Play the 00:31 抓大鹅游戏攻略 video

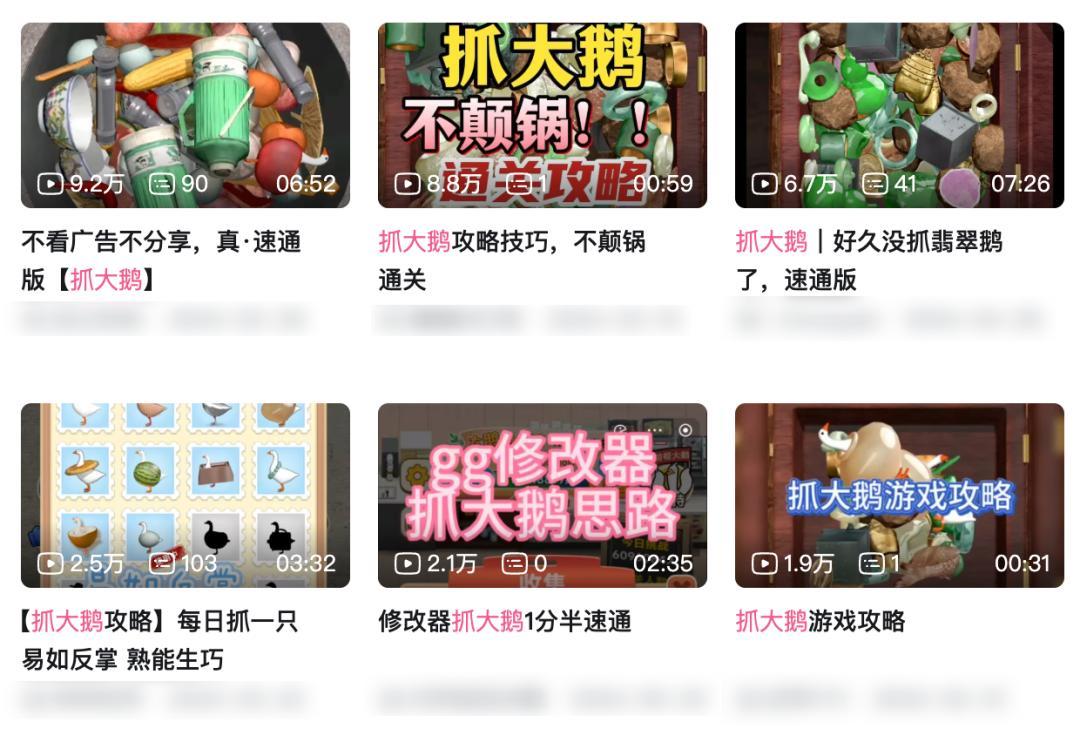[899, 495]
